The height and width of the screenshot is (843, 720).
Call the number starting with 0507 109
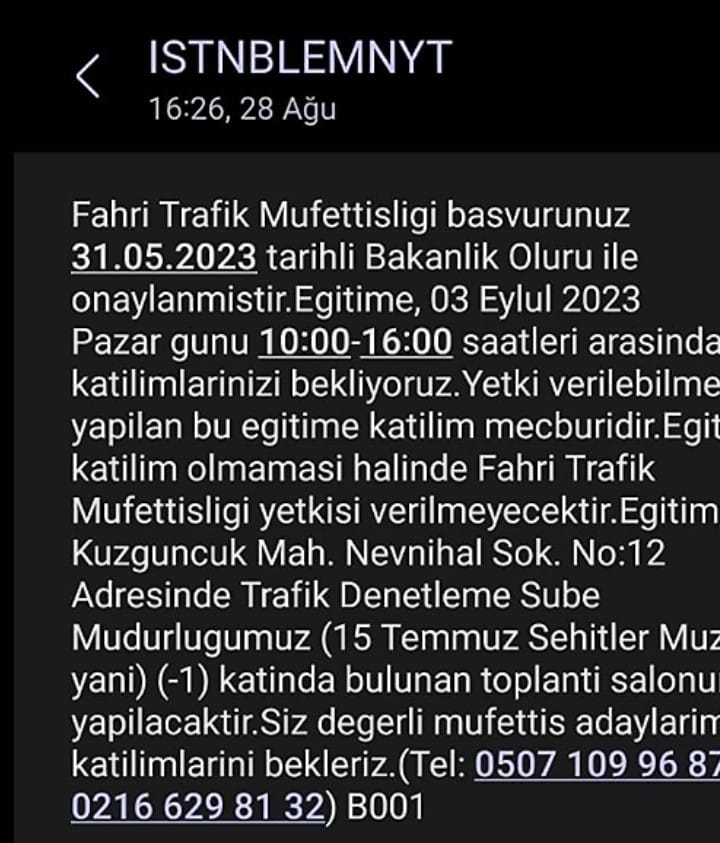596,763
